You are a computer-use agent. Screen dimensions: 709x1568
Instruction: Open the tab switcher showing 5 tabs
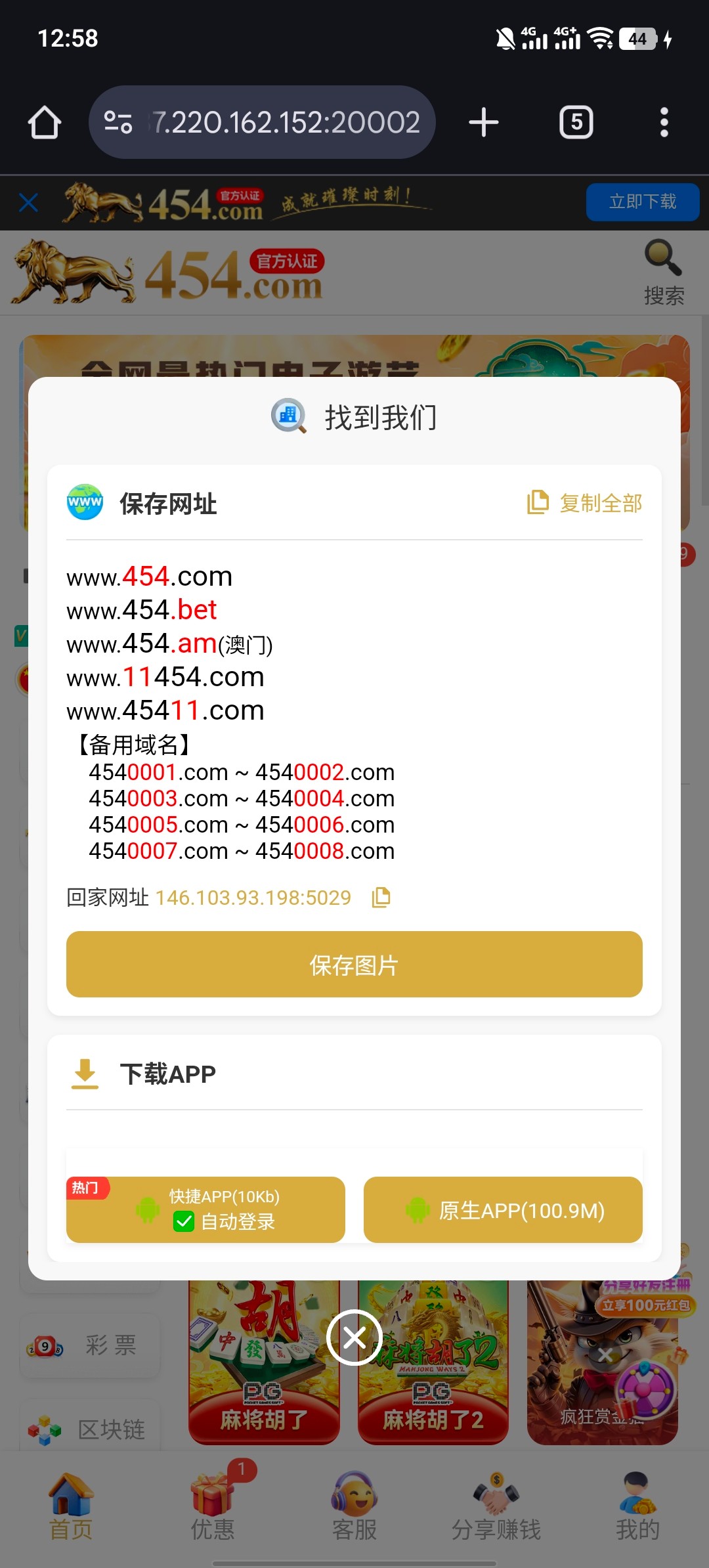click(576, 122)
